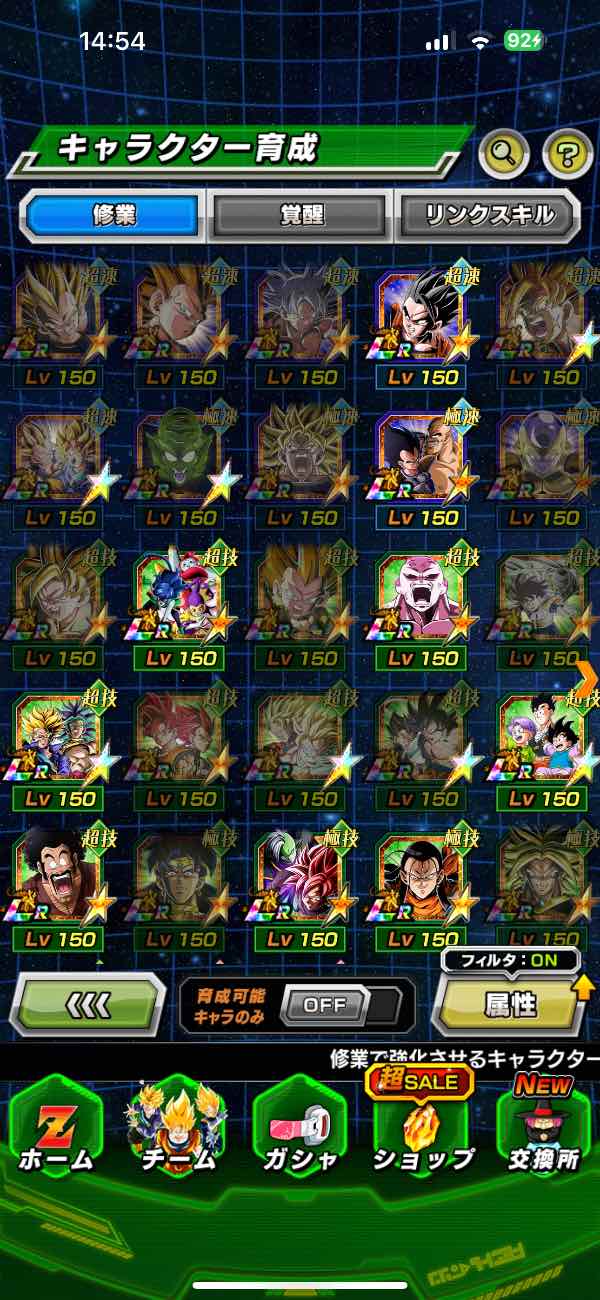The width and height of the screenshot is (600, 1300).
Task: Tap the back arrows button
Action: pos(88,1004)
